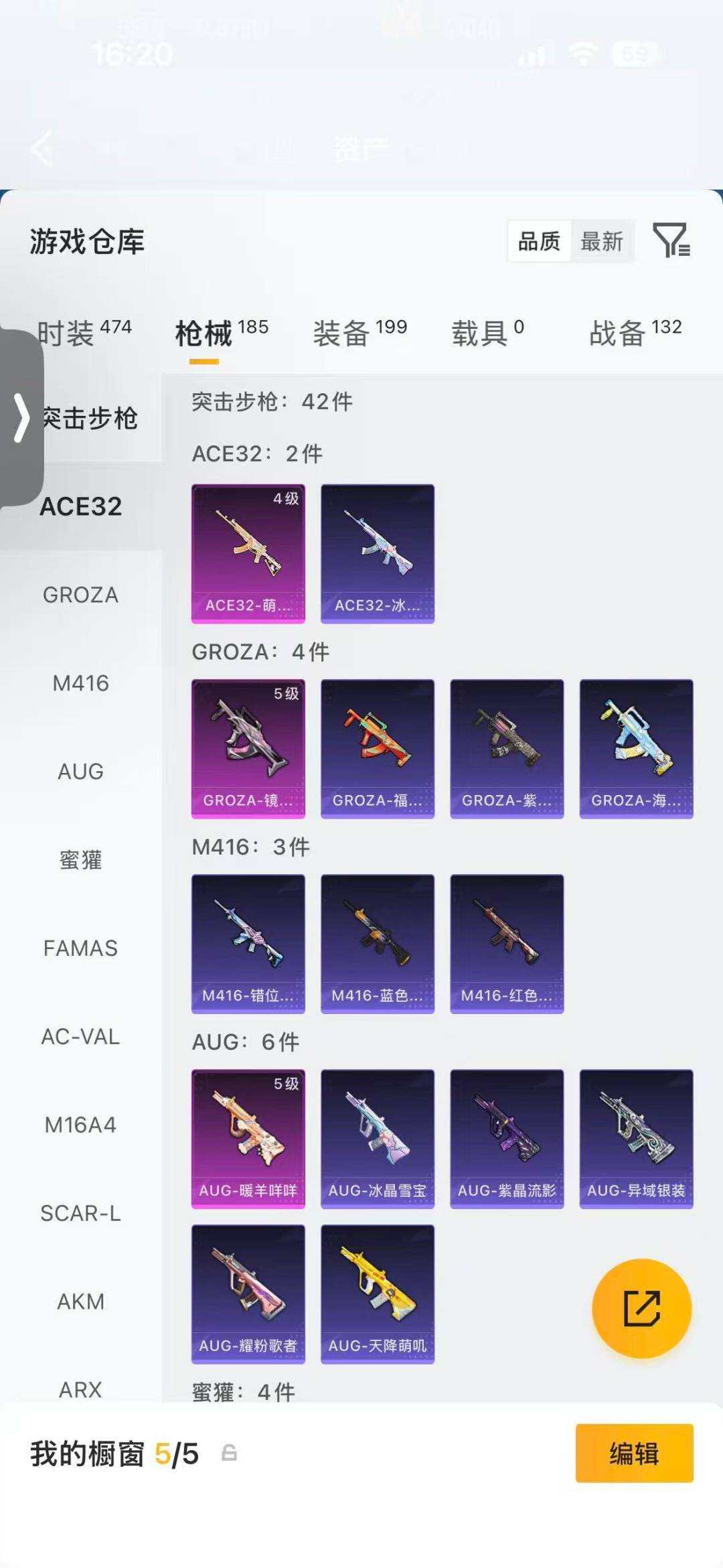Image resolution: width=723 pixels, height=1568 pixels.
Task: Tap the 编辑 button for my showcase
Action: (x=635, y=1453)
